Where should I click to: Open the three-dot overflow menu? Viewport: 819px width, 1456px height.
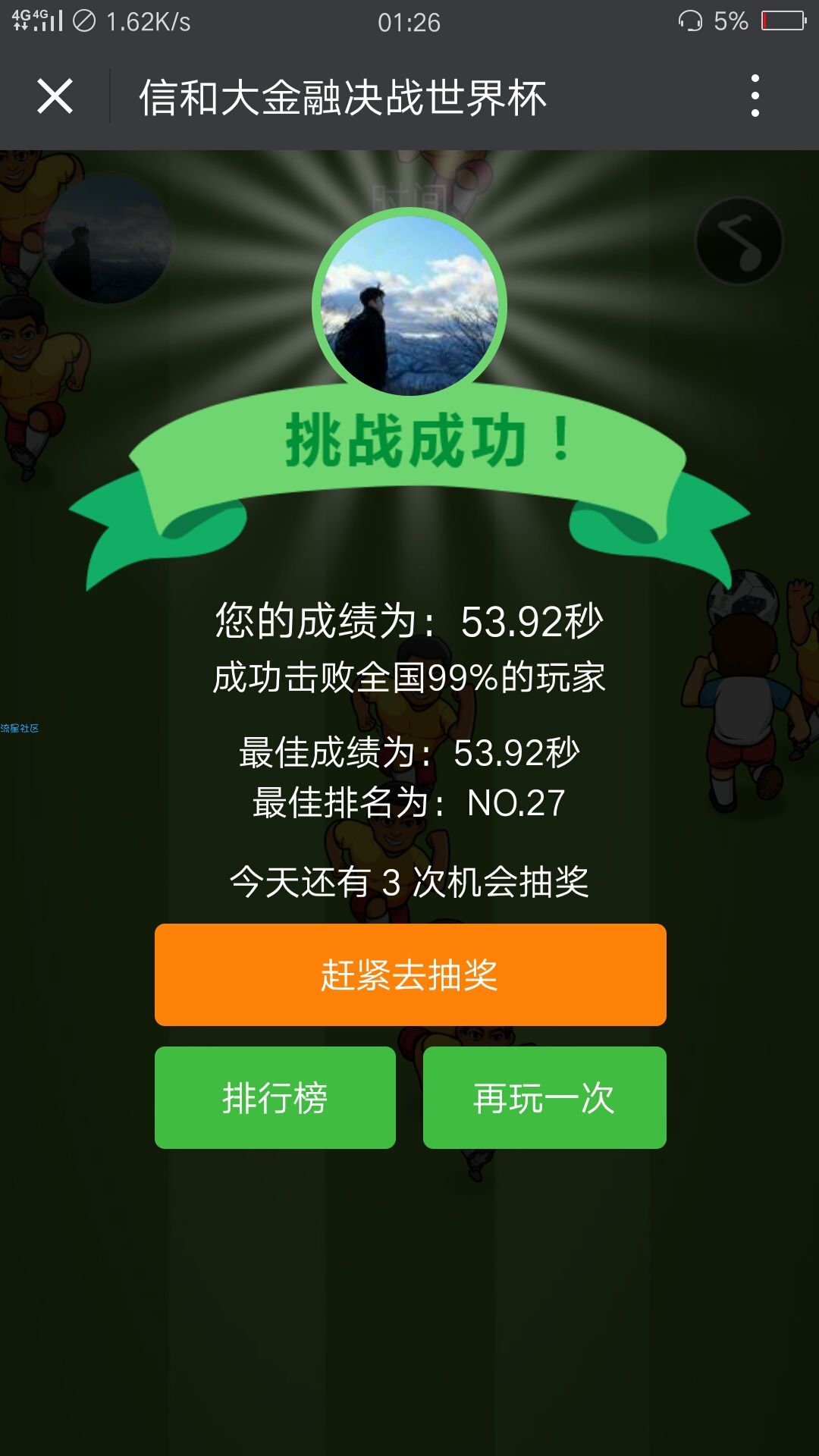click(x=755, y=96)
